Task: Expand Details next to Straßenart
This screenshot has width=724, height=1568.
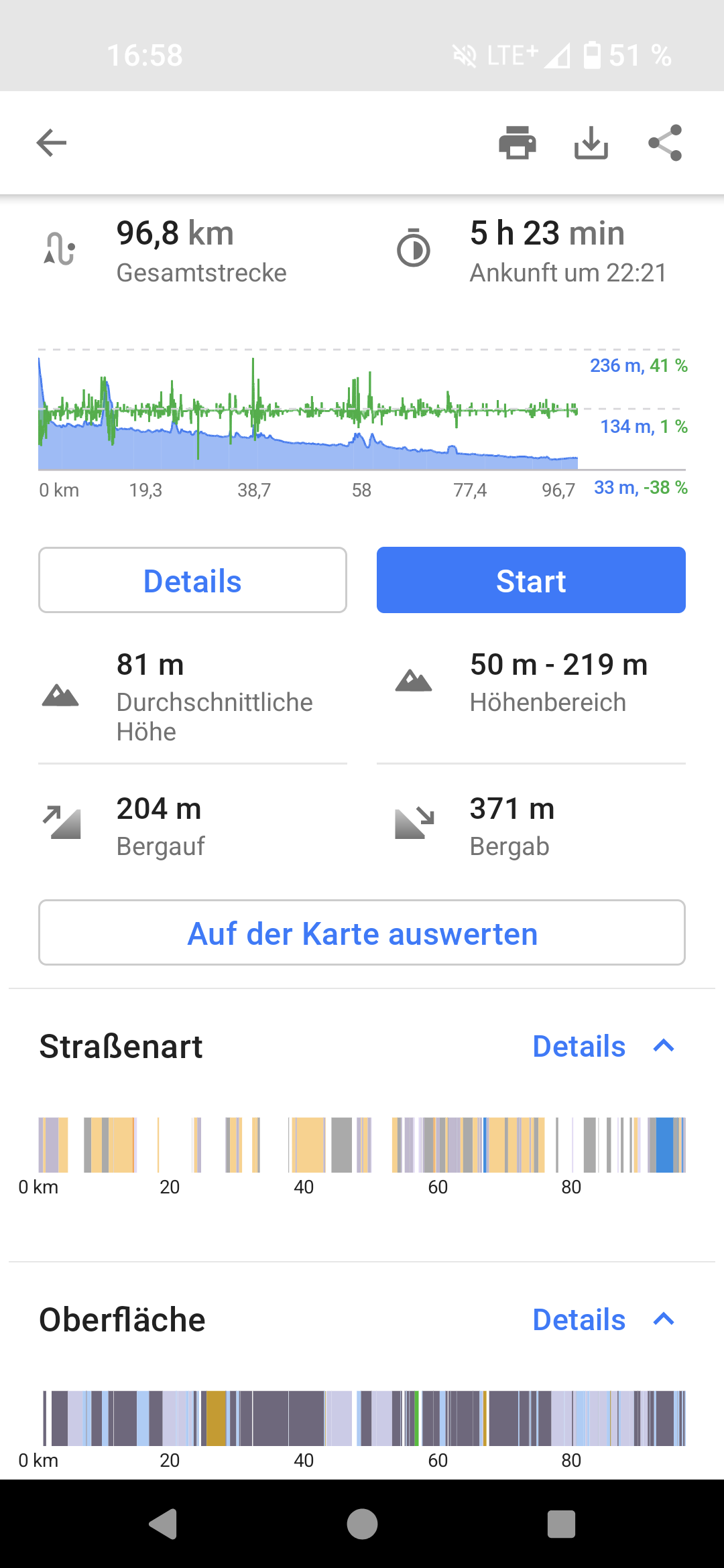Action: coord(578,1045)
